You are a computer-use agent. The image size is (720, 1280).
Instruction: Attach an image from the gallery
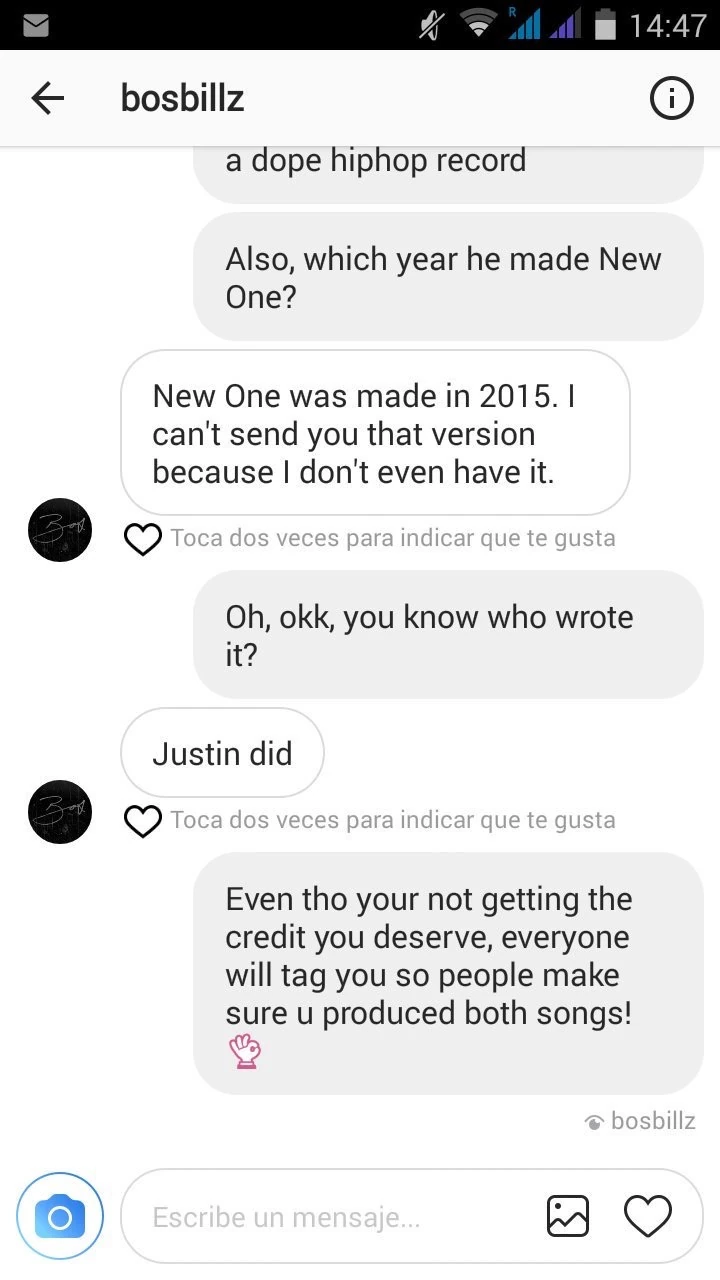[x=567, y=1216]
